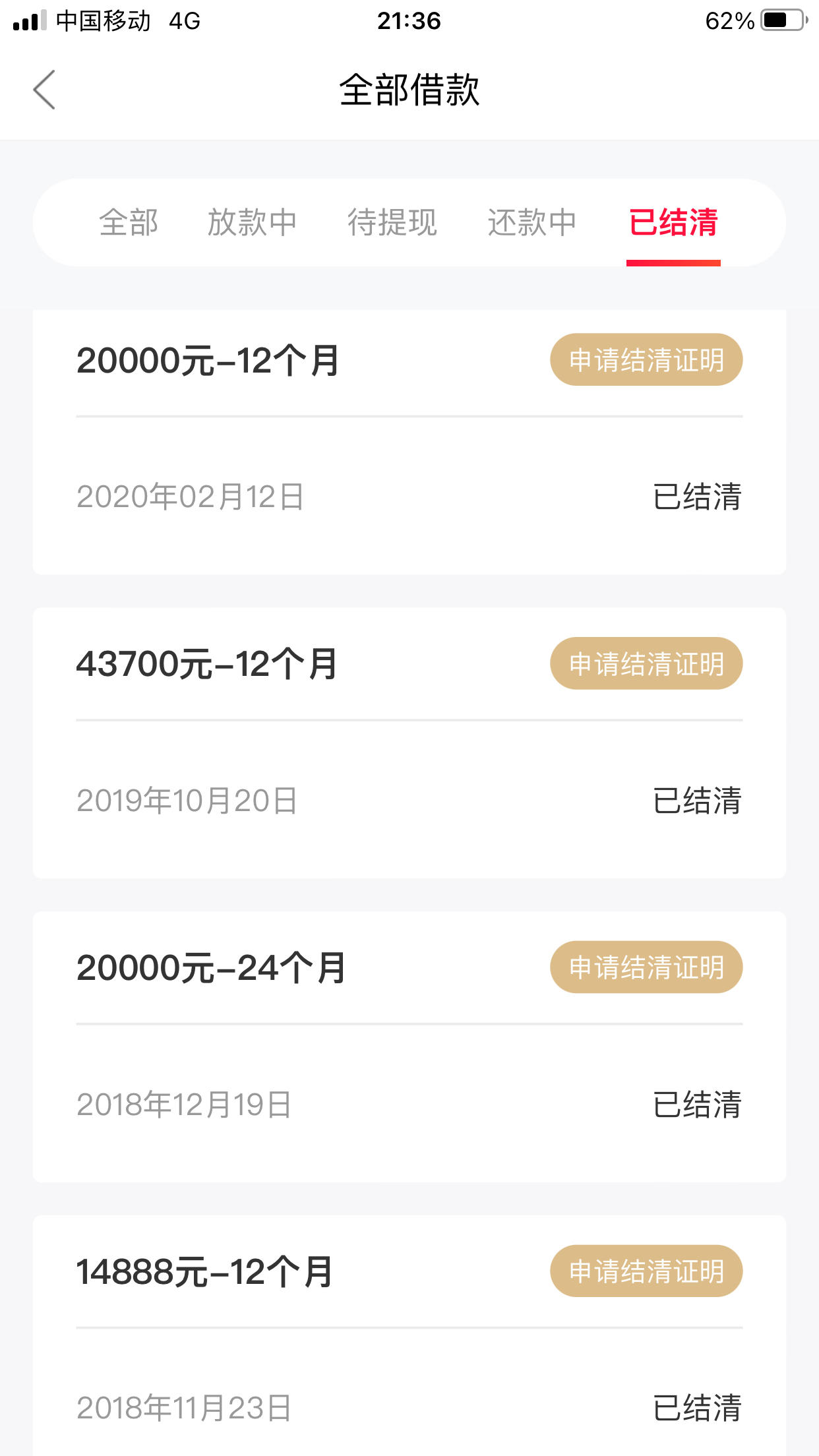Image resolution: width=819 pixels, height=1456 pixels.
Task: Apply 申请结清证明 on the 20000元-24个月 loan
Action: tap(646, 967)
